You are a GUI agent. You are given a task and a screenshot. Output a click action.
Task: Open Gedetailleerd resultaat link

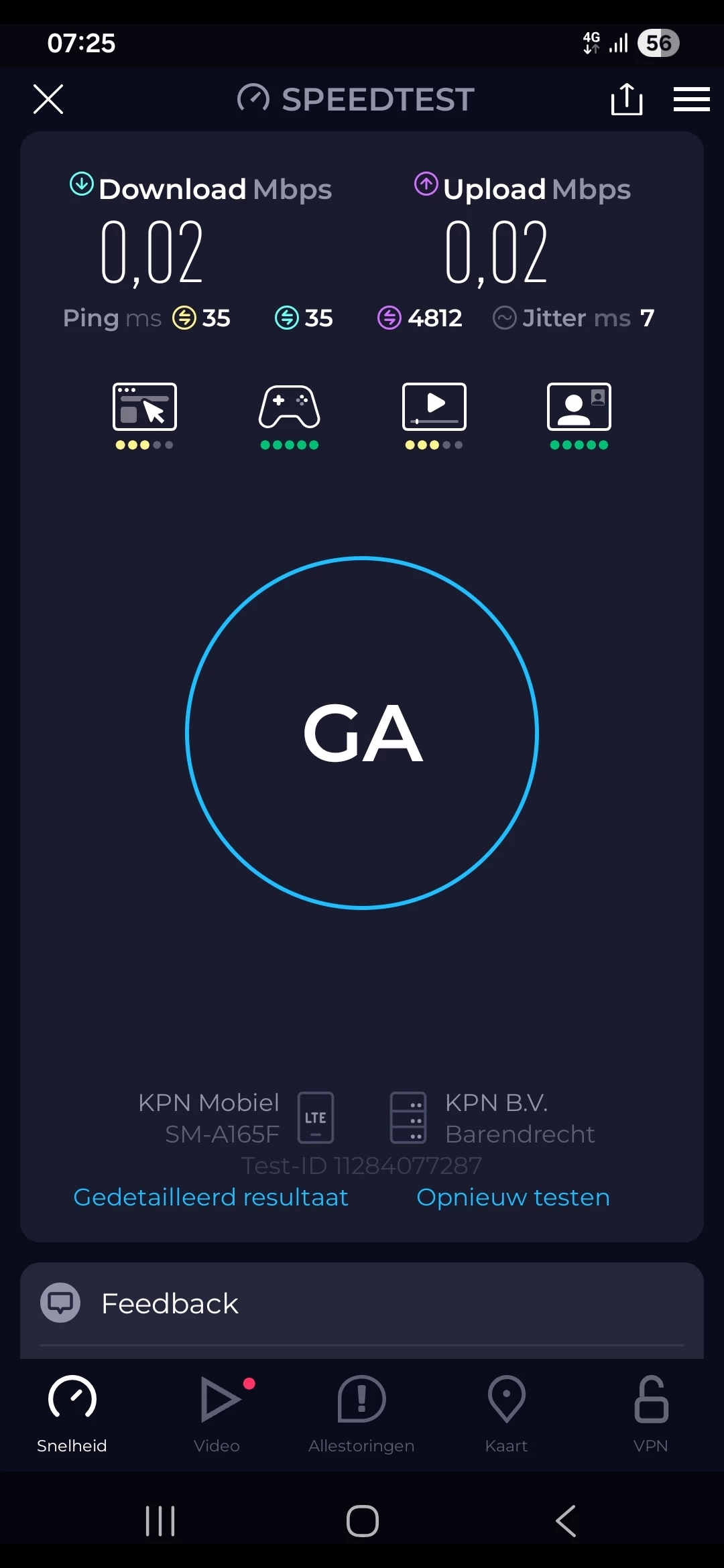tap(210, 1197)
